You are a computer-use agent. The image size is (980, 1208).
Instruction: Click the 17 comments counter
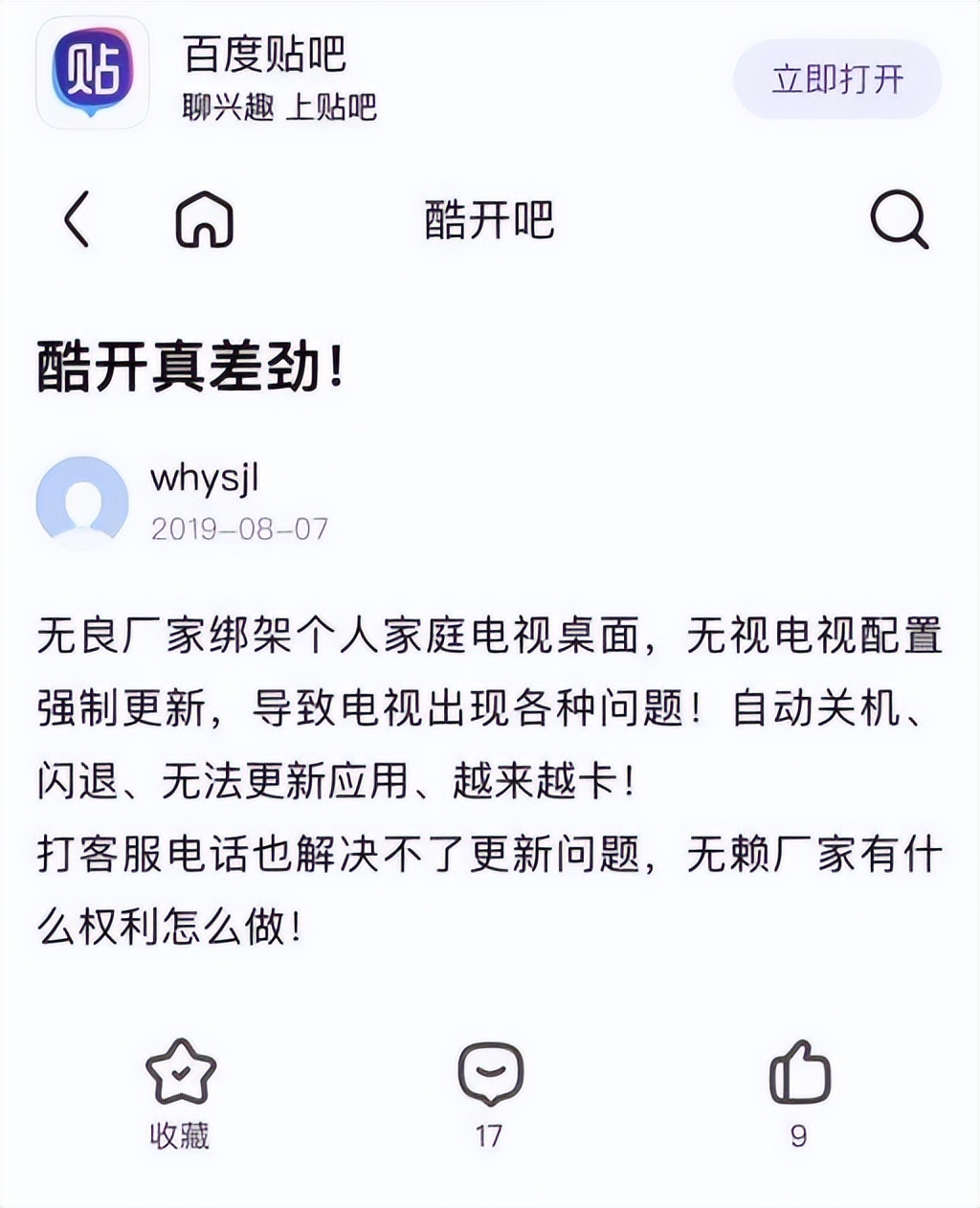[x=491, y=1136]
